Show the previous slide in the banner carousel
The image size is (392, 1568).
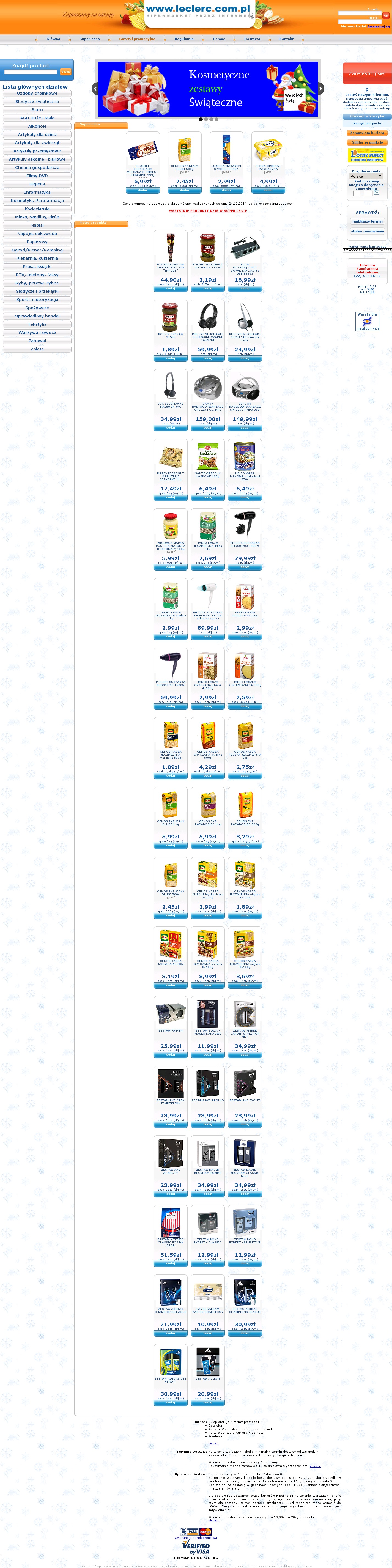click(x=95, y=89)
